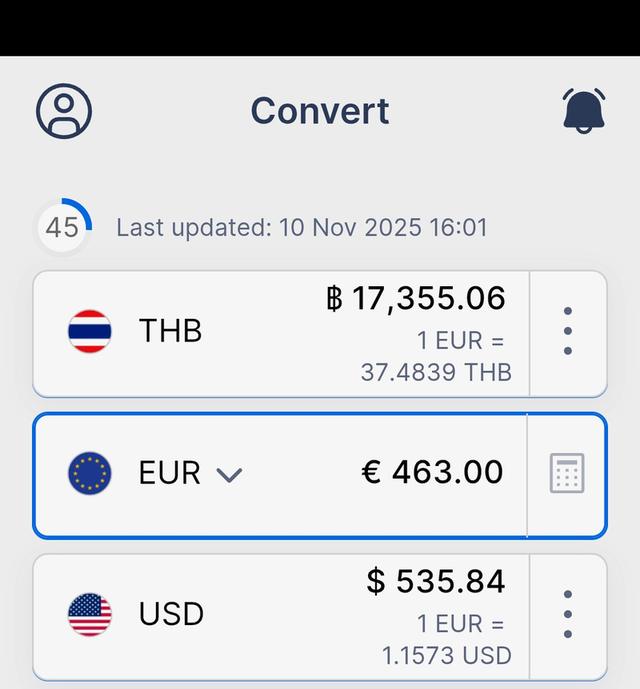Open the calculator in the EUR row
This screenshot has width=640, height=689.
(x=567, y=473)
